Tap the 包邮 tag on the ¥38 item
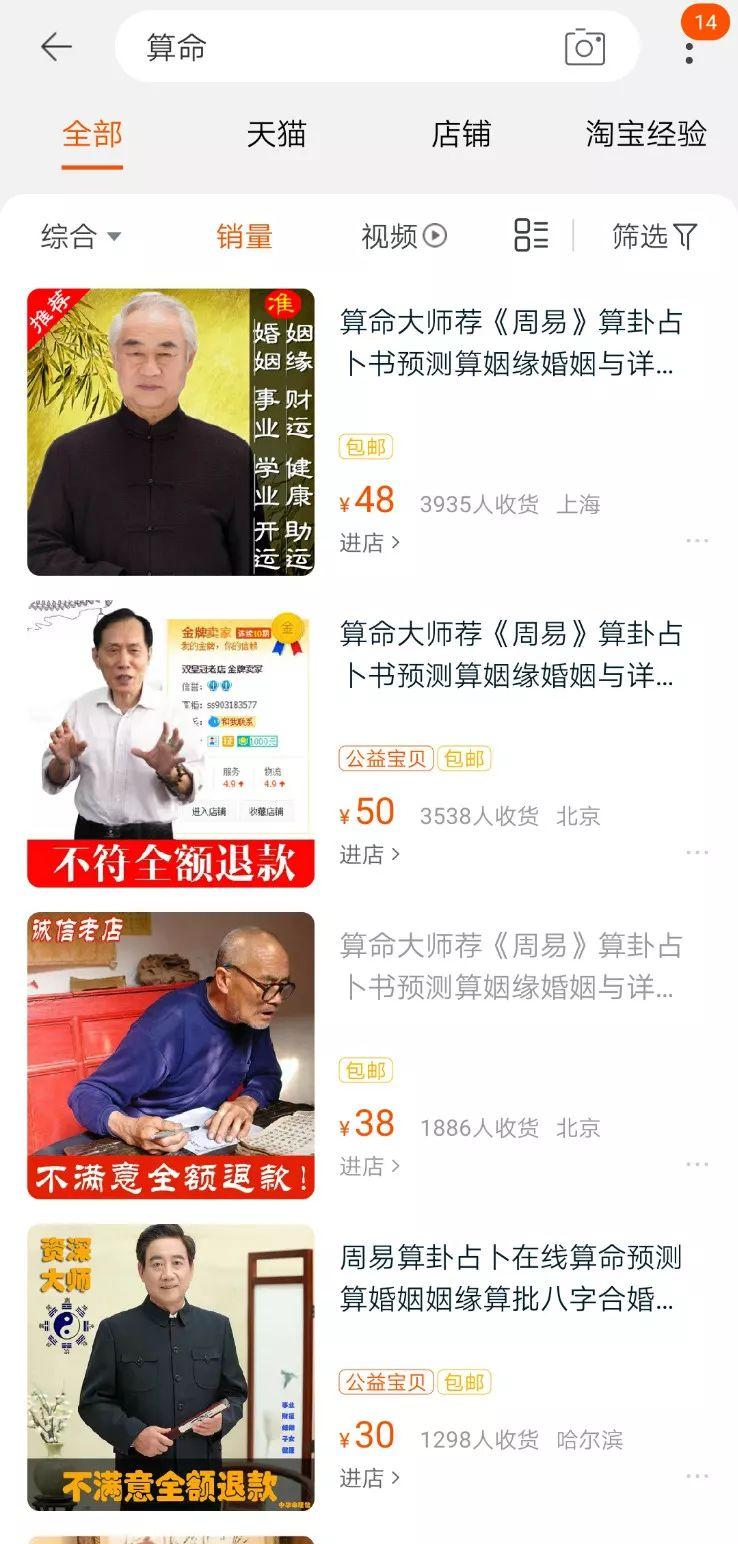Screen dimensions: 738x1544 pyautogui.click(x=365, y=1069)
